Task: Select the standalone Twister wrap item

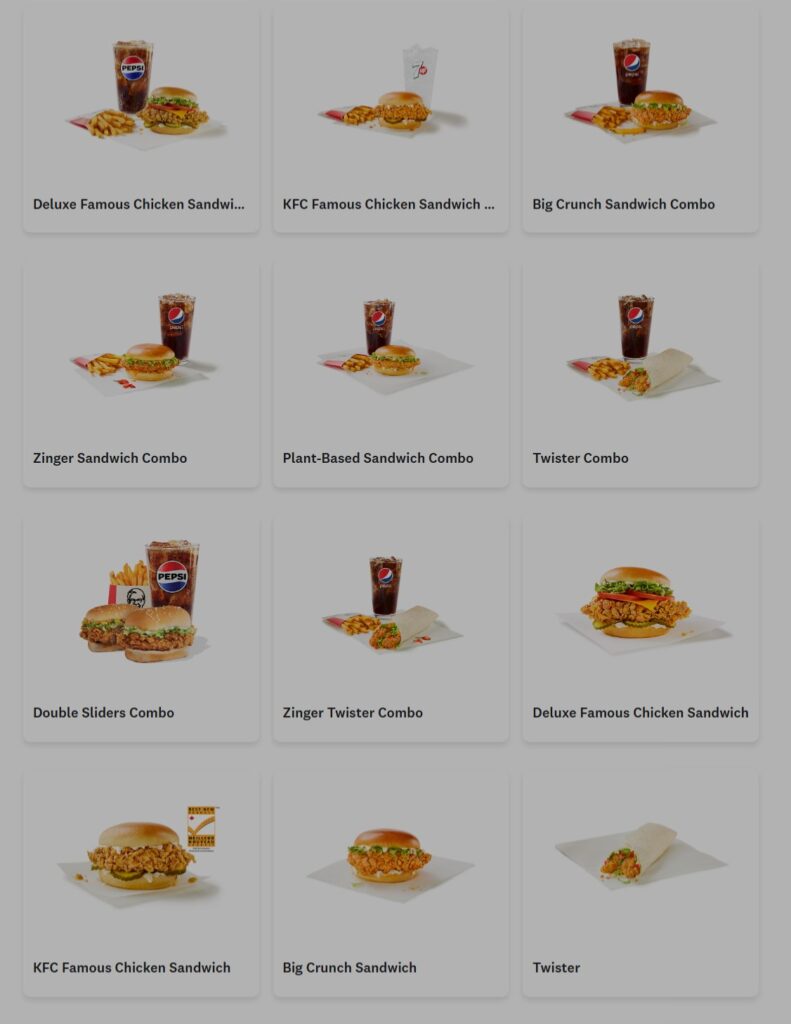Action: pyautogui.click(x=640, y=885)
